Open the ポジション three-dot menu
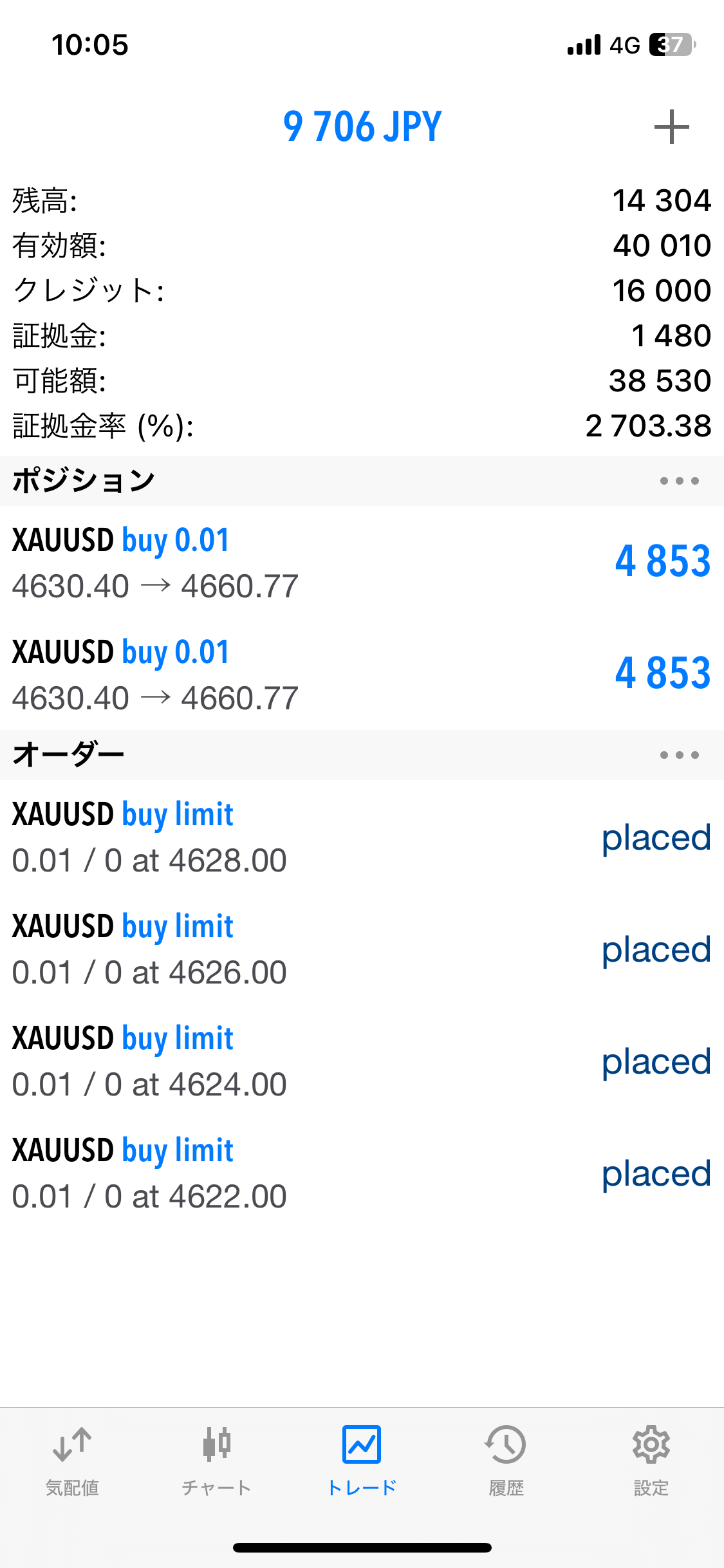Screen dimensions: 724x1568 coord(679,481)
